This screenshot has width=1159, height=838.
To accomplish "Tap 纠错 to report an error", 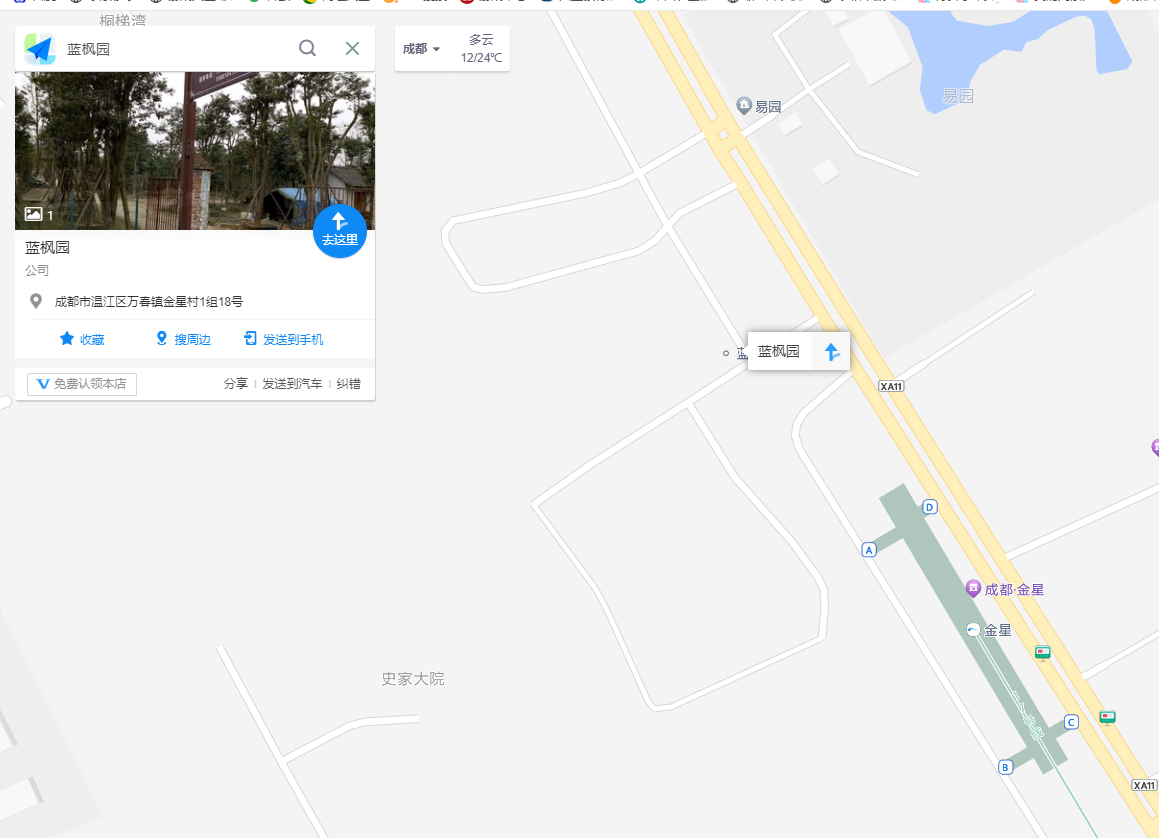I will pos(348,384).
